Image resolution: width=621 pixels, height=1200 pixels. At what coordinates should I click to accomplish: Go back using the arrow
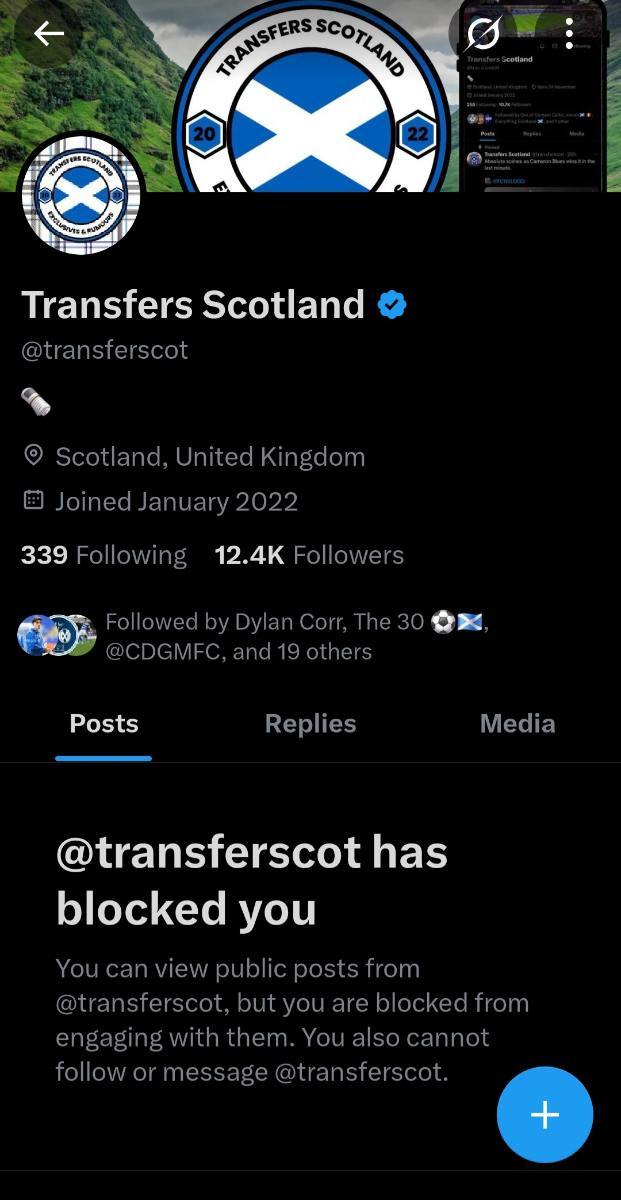[x=49, y=34]
